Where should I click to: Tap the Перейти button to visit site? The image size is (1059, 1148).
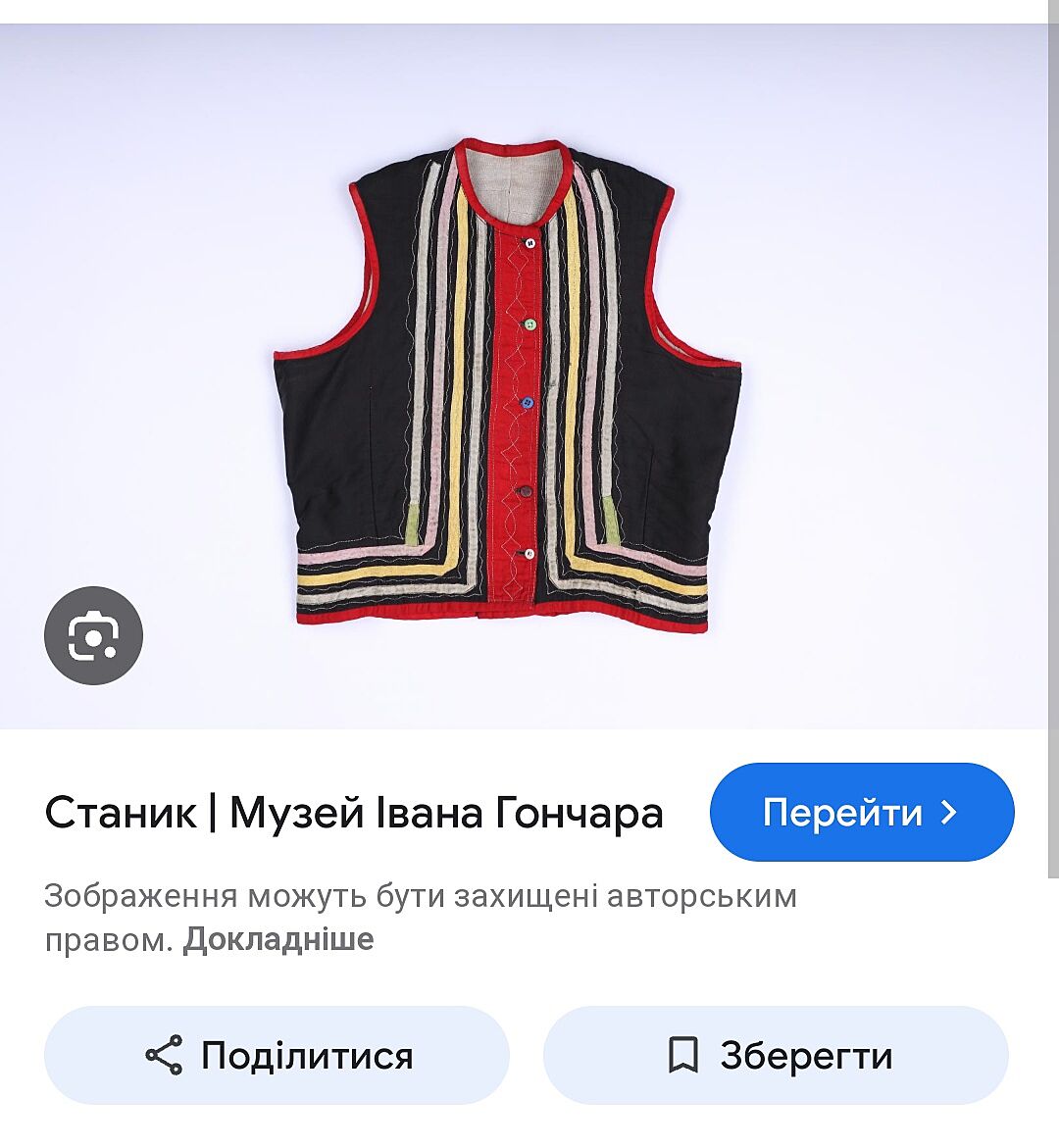861,812
